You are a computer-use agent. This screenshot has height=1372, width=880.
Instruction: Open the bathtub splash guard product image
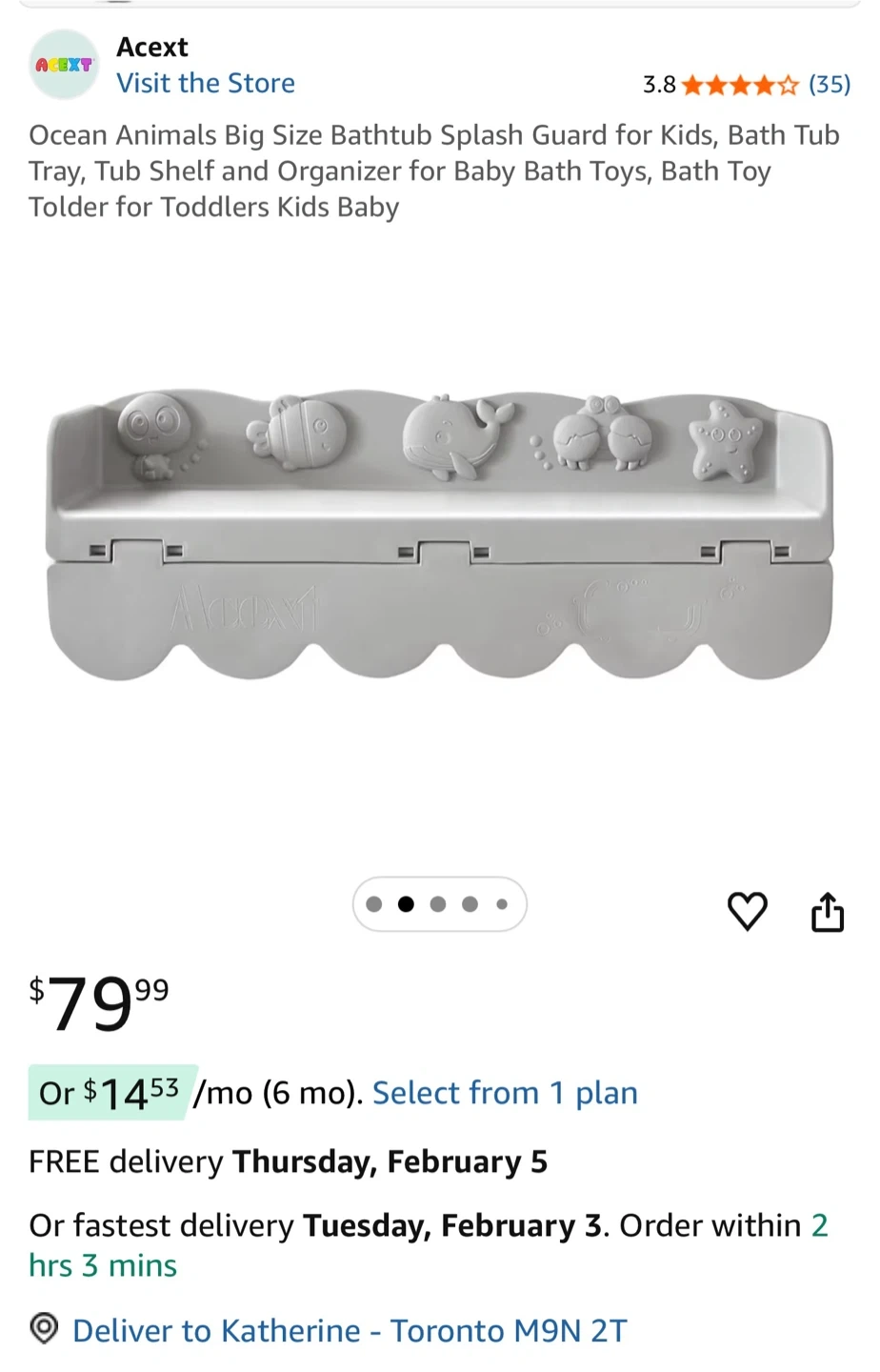[440, 535]
